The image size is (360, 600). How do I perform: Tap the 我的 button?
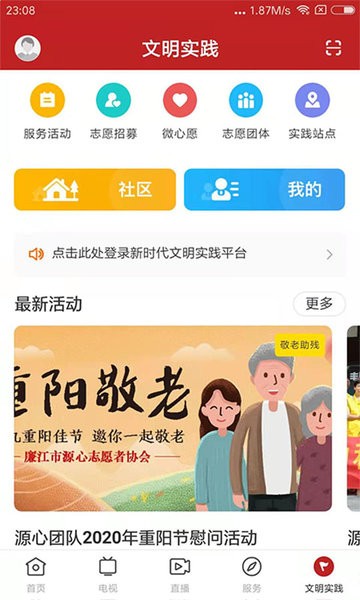click(264, 189)
